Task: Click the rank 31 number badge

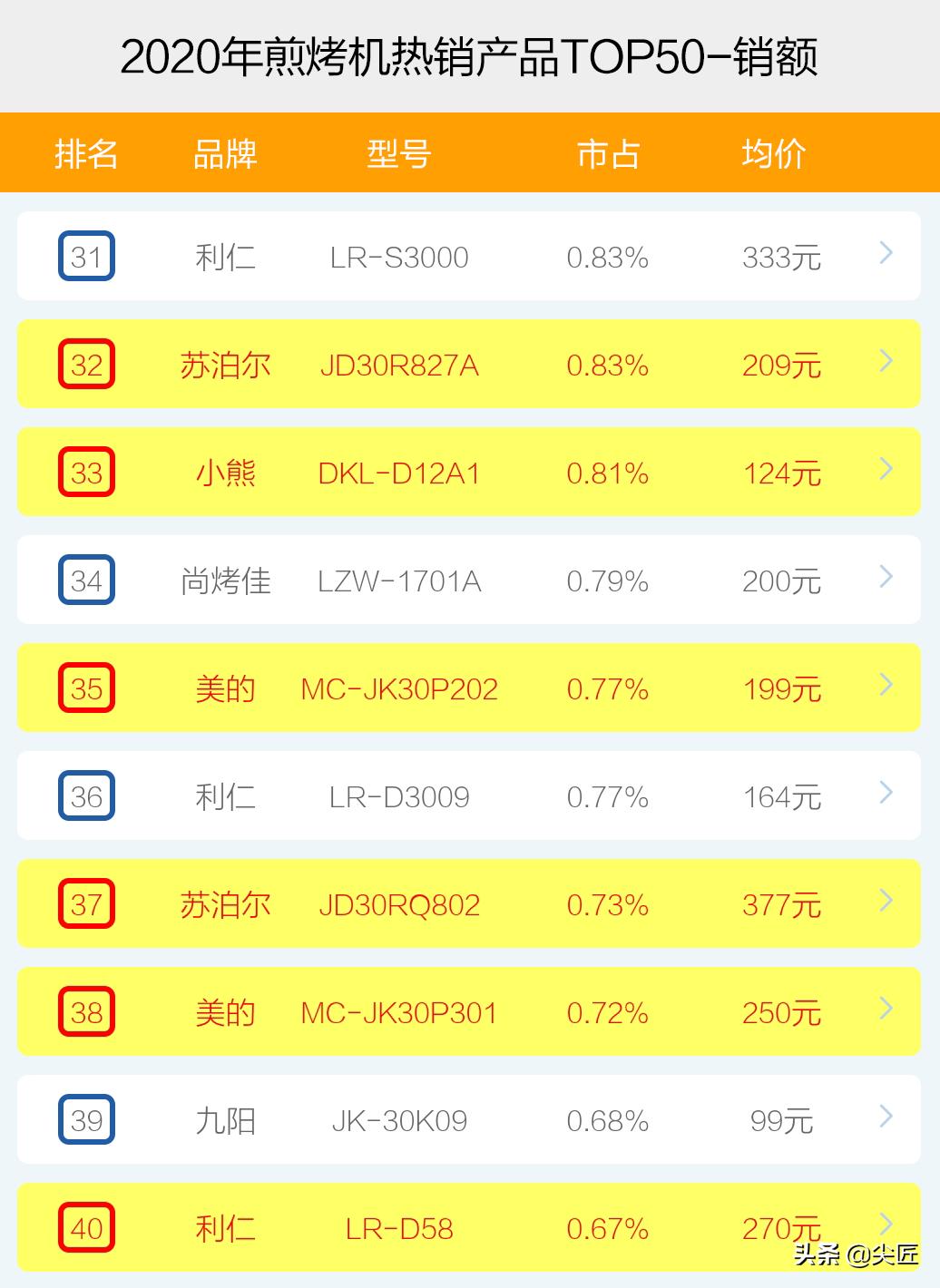Action: click(86, 256)
